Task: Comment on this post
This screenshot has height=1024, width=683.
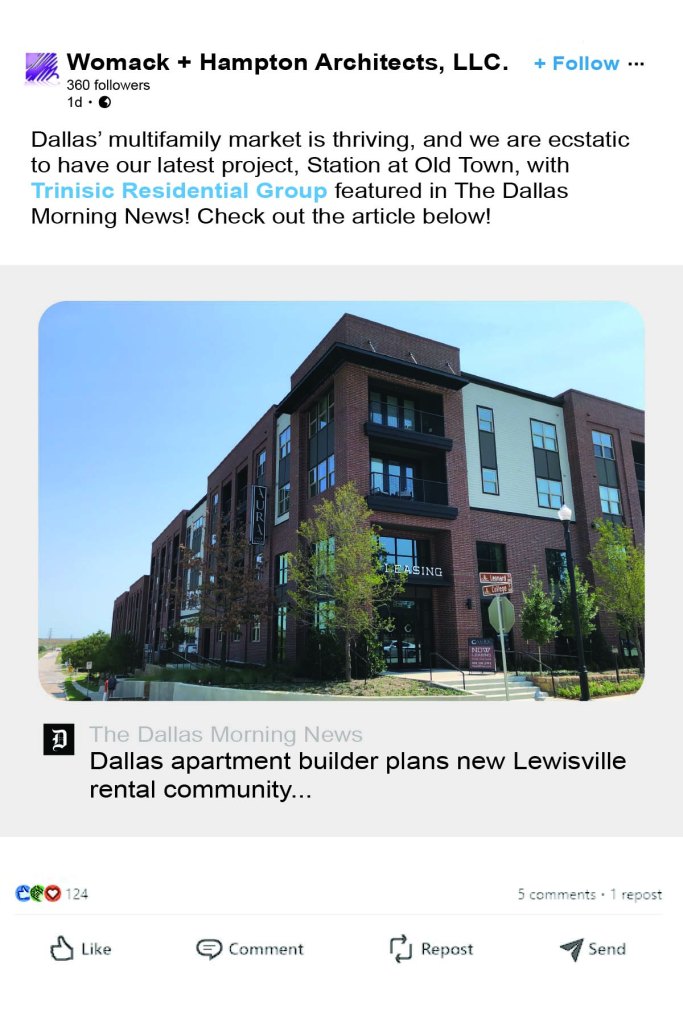Action: click(x=250, y=949)
